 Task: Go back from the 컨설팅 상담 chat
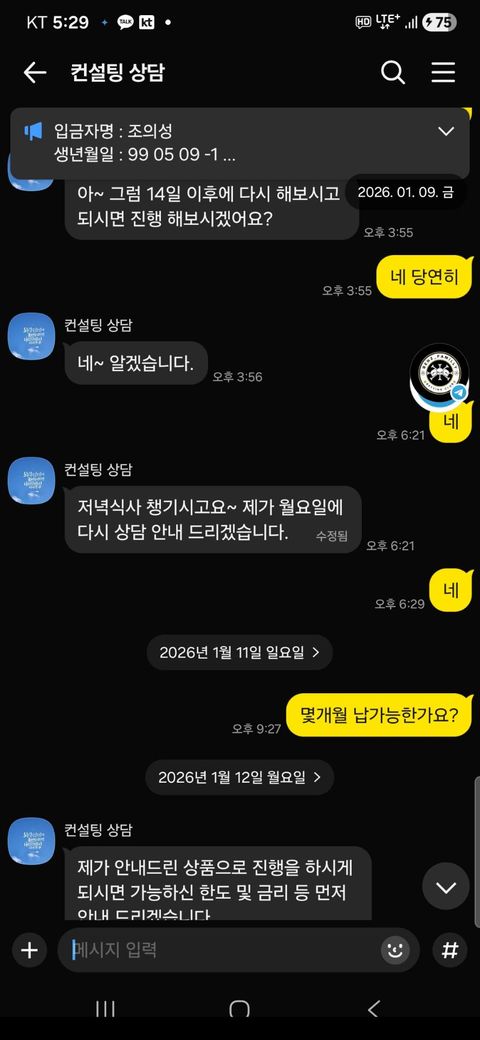pos(34,72)
